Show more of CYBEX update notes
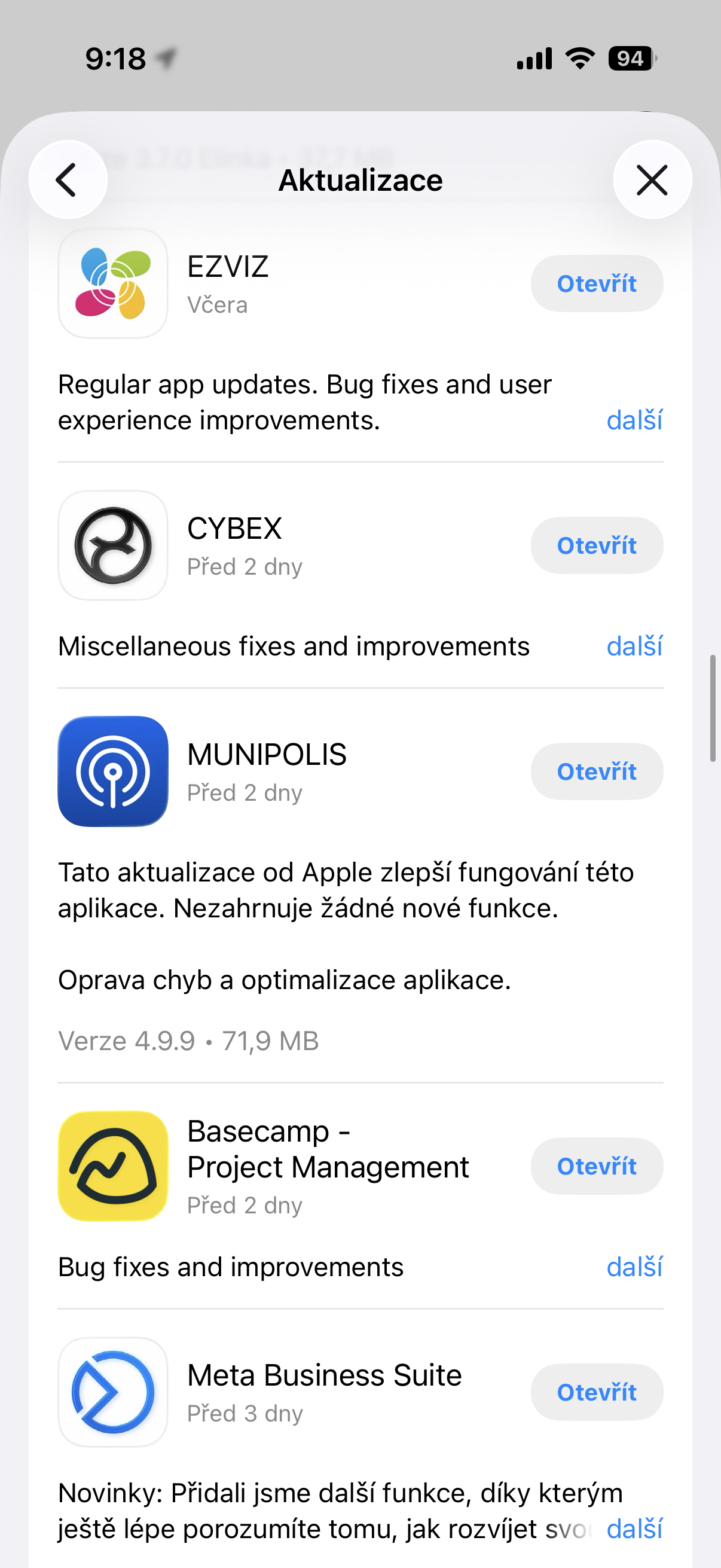Screen dimensions: 721x1568 [x=634, y=646]
